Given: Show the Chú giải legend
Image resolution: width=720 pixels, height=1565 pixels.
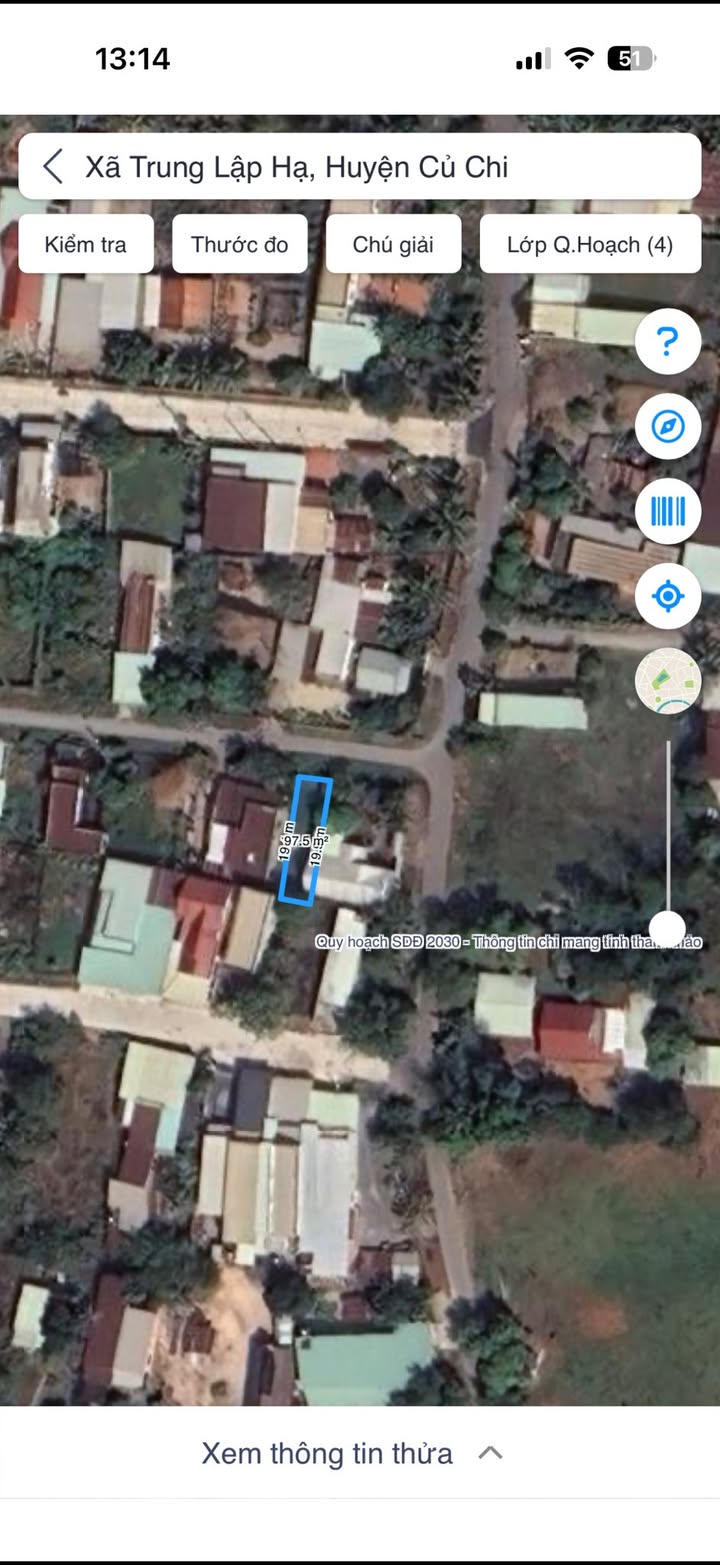Looking at the screenshot, I should (393, 244).
